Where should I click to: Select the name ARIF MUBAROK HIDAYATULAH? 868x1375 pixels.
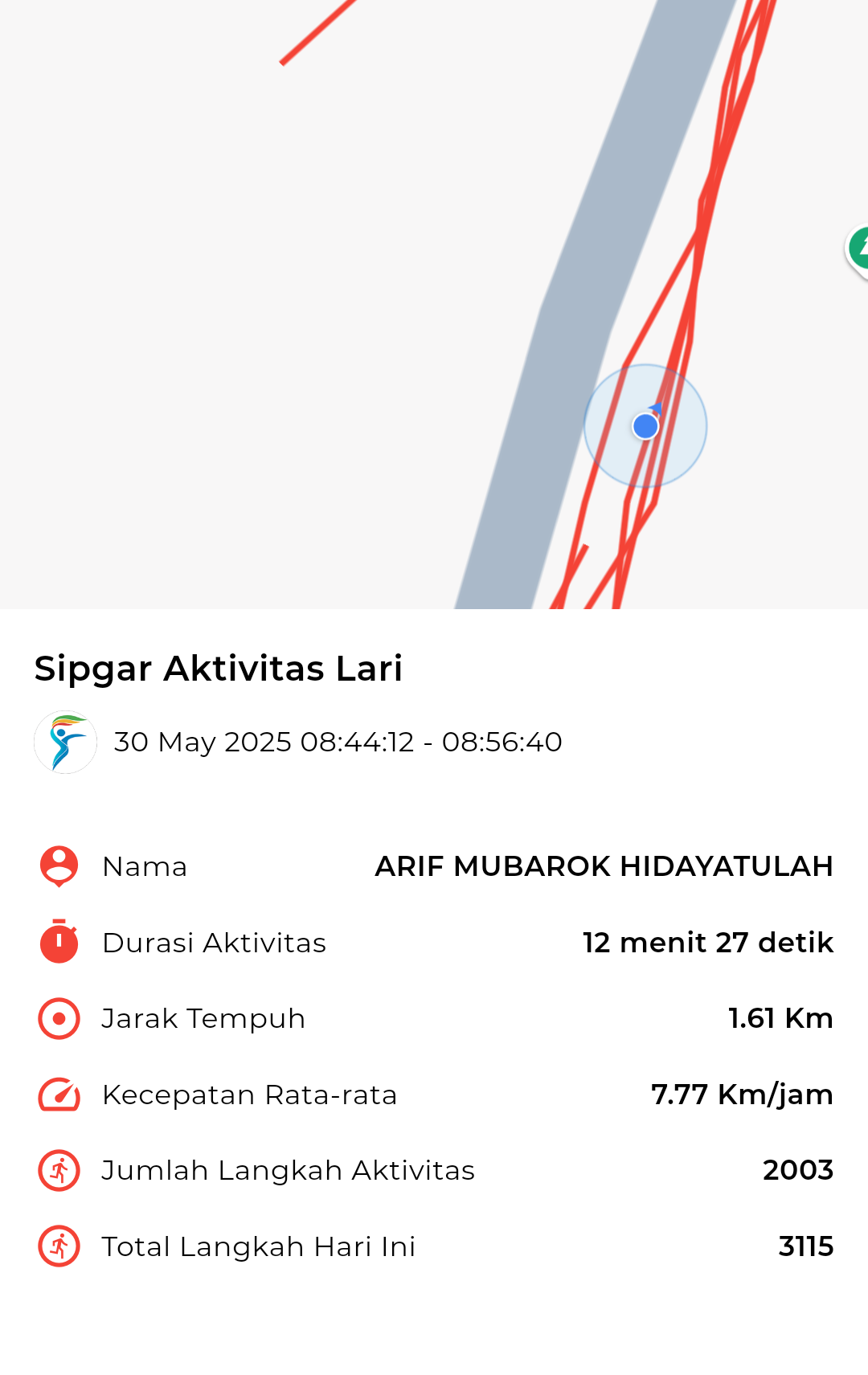604,866
